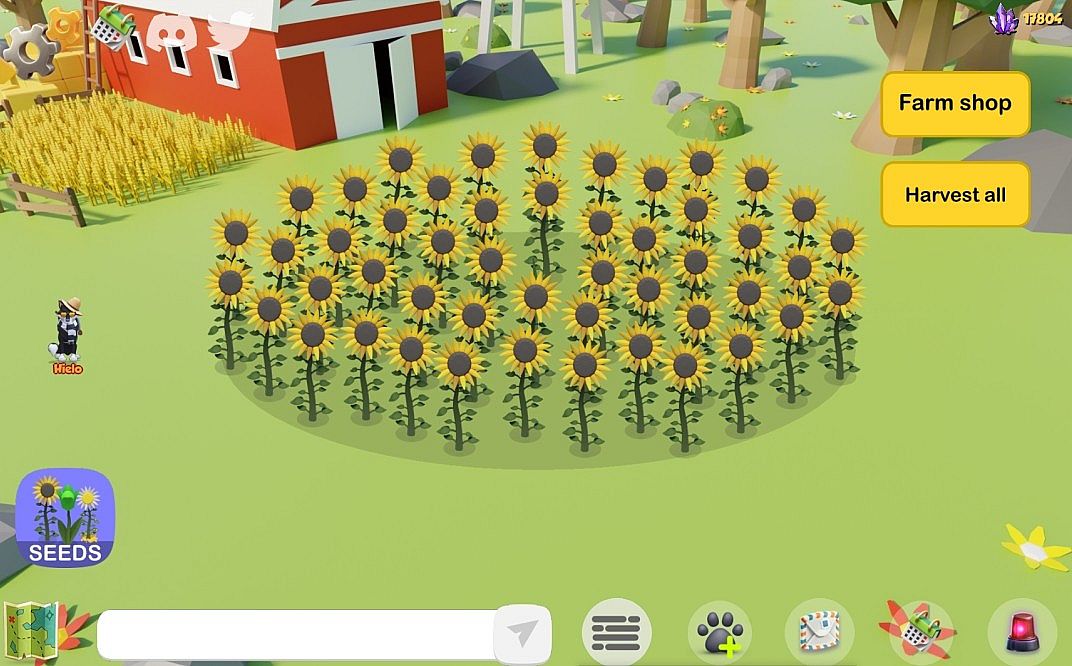The height and width of the screenshot is (666, 1072).
Task: Tap the red siren report icon
Action: click(1022, 632)
